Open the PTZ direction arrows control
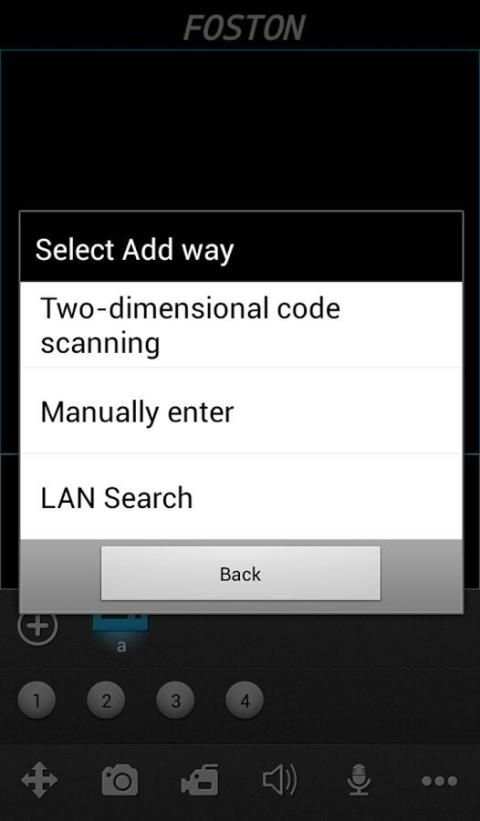 (39, 780)
